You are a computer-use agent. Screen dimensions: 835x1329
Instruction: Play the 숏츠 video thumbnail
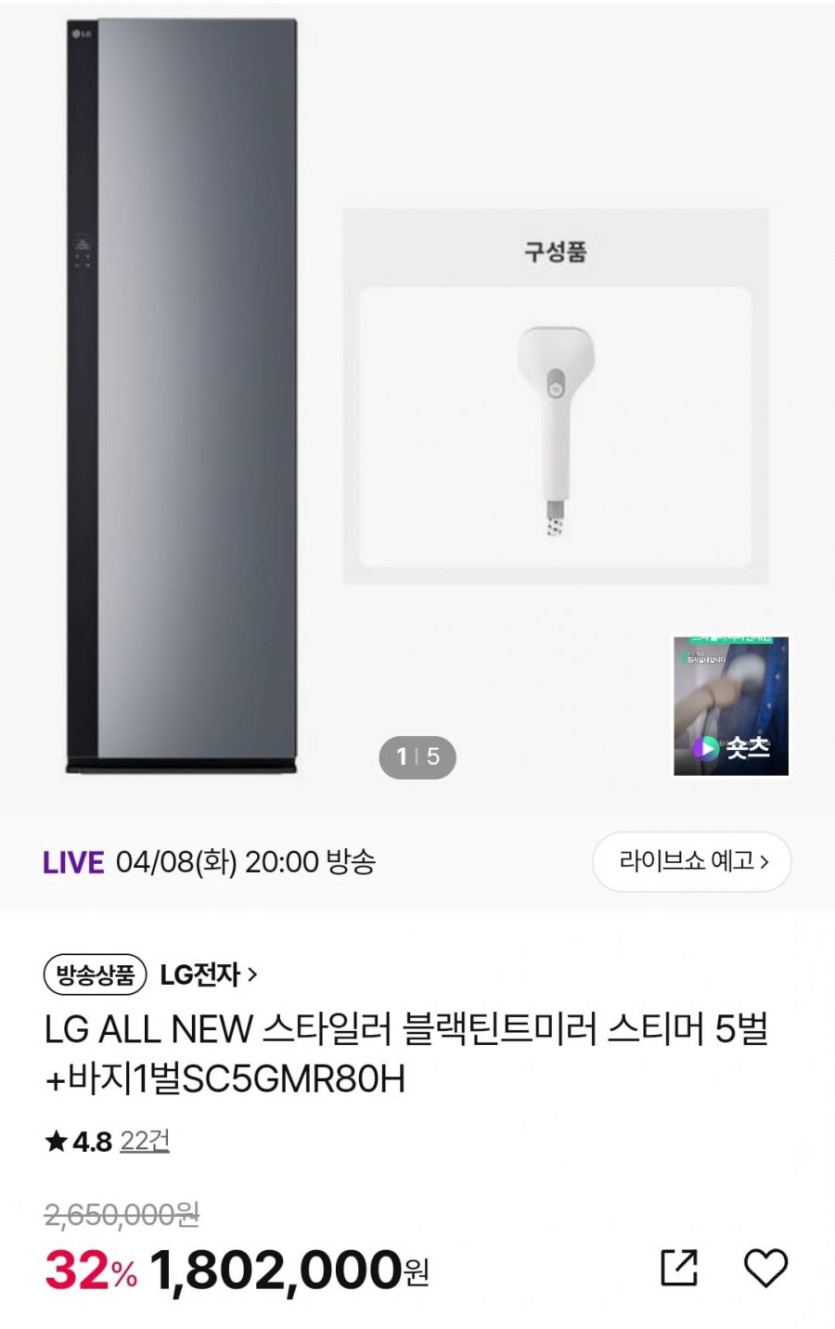pyautogui.click(x=731, y=706)
